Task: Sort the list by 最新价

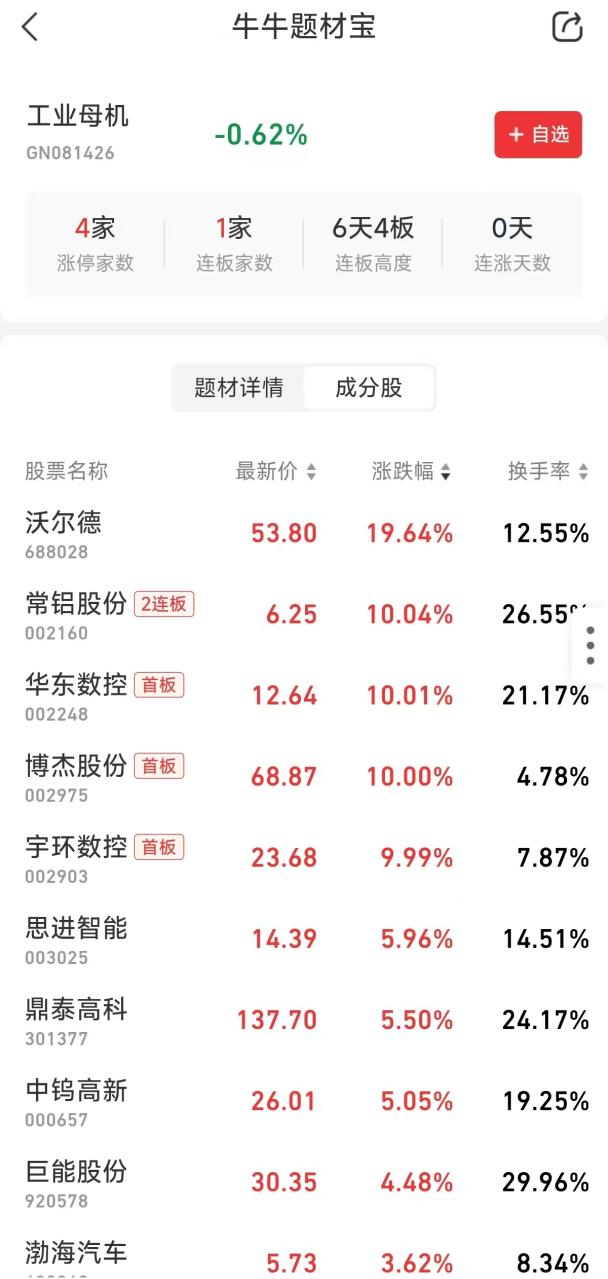Action: point(276,471)
